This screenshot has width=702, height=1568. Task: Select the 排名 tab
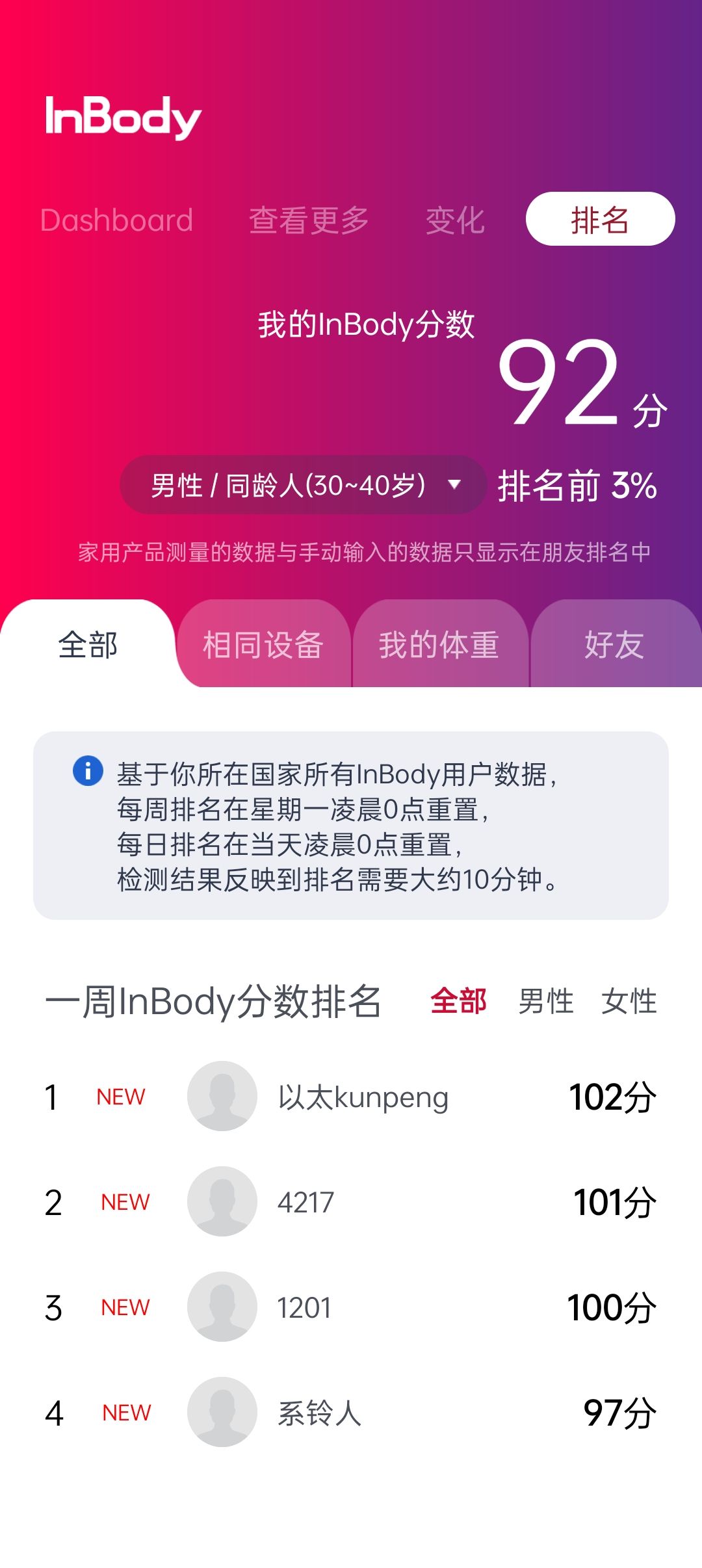click(x=600, y=219)
